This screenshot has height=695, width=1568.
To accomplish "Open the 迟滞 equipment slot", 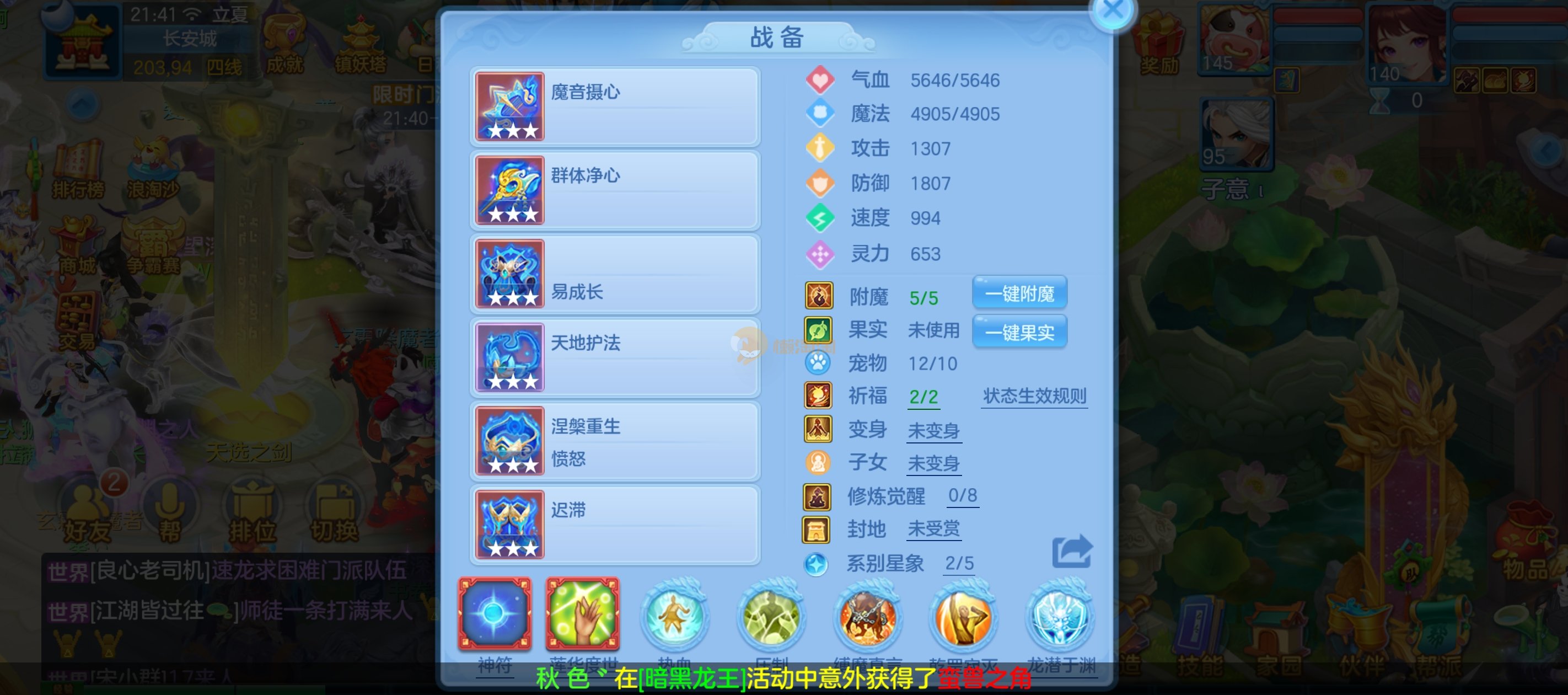I will pyautogui.click(x=615, y=525).
